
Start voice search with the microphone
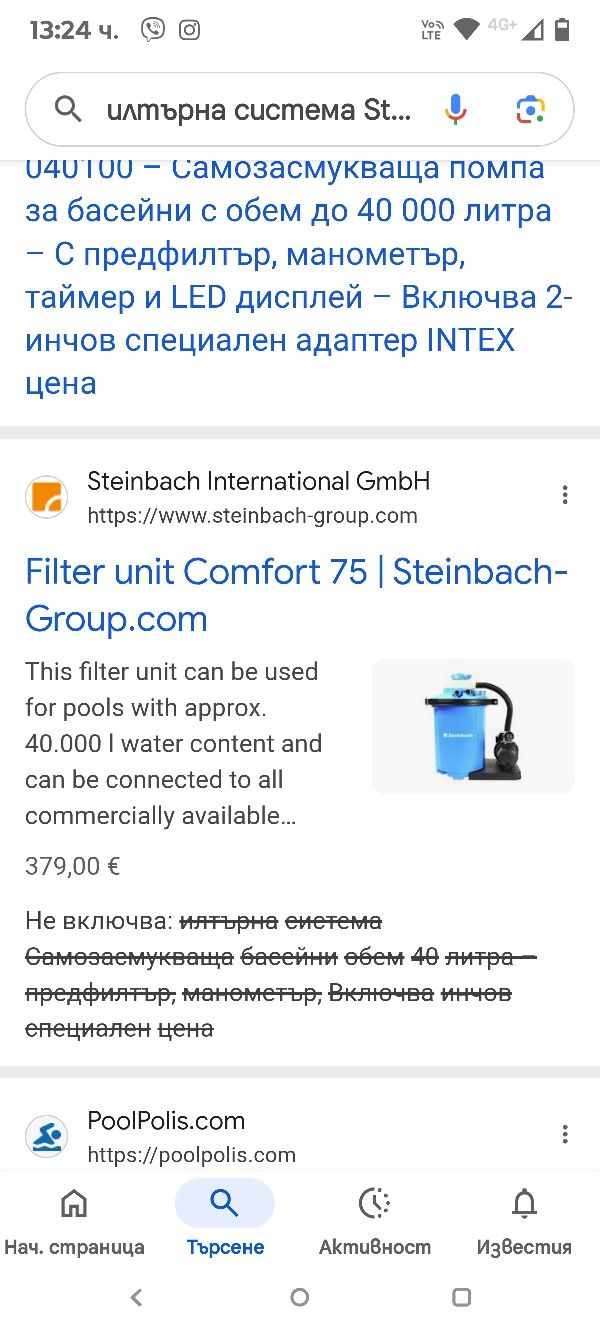455,110
